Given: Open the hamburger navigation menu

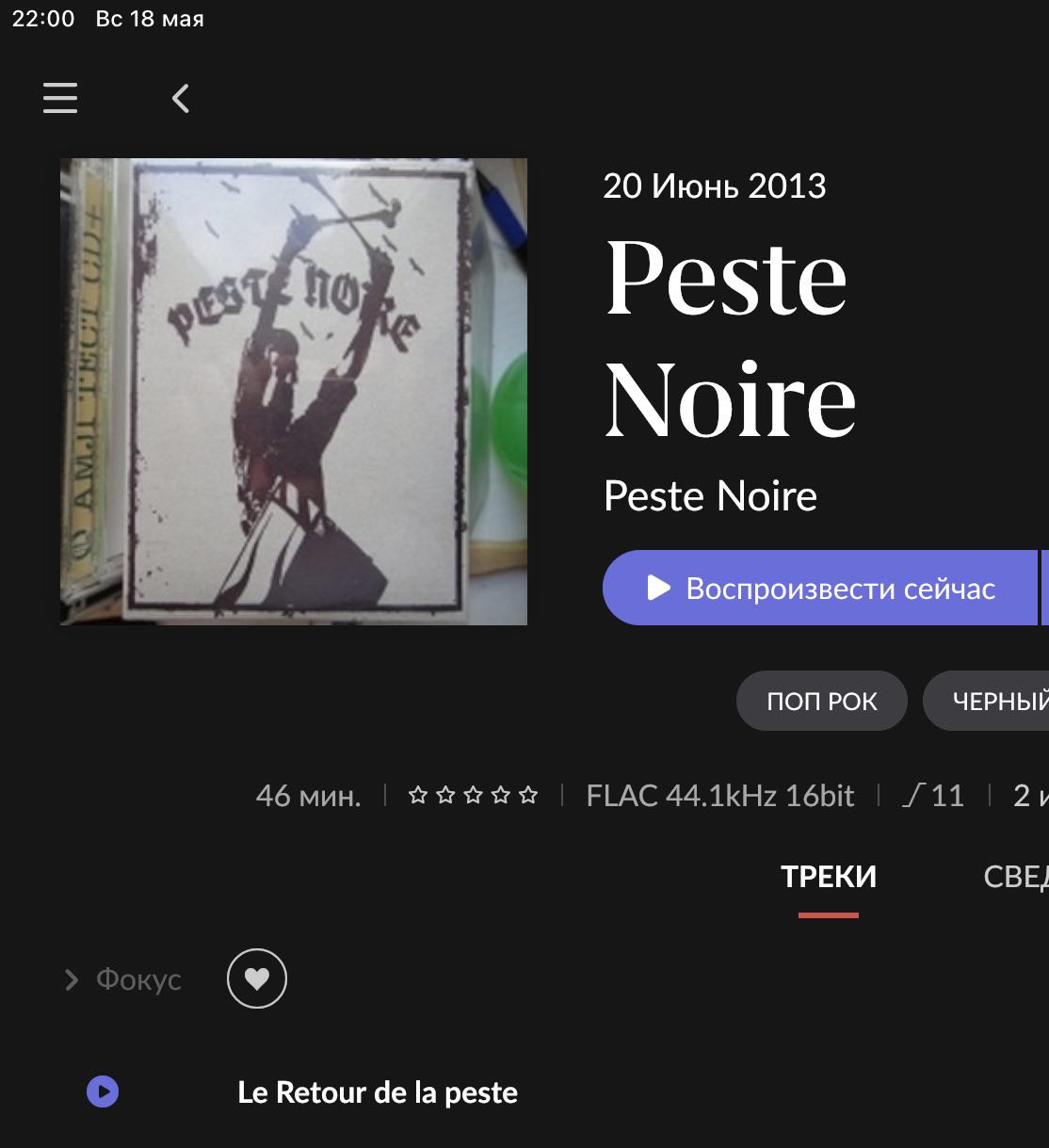Looking at the screenshot, I should (x=60, y=98).
